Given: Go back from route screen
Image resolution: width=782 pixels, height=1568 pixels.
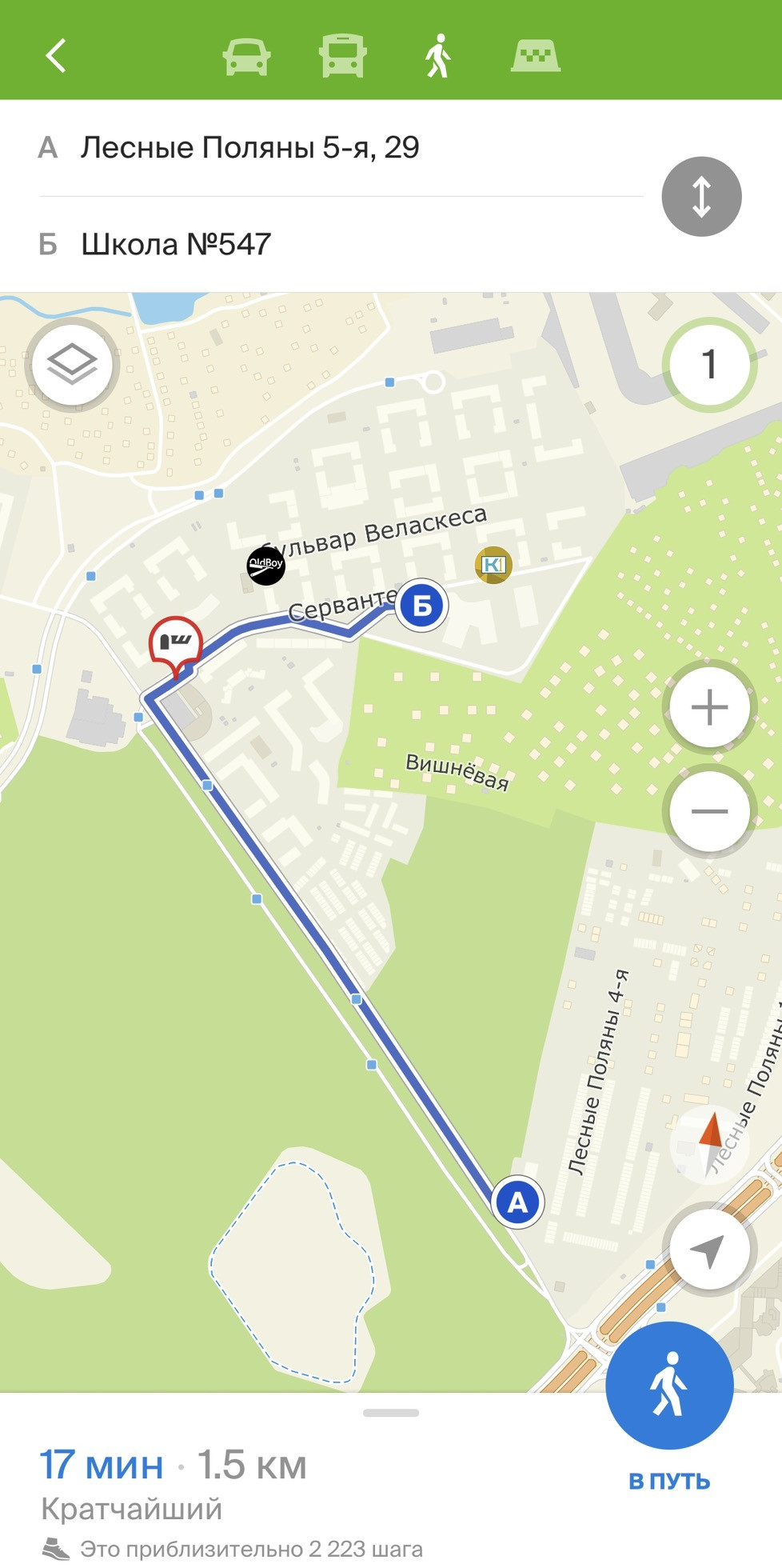Looking at the screenshot, I should click(x=56, y=56).
